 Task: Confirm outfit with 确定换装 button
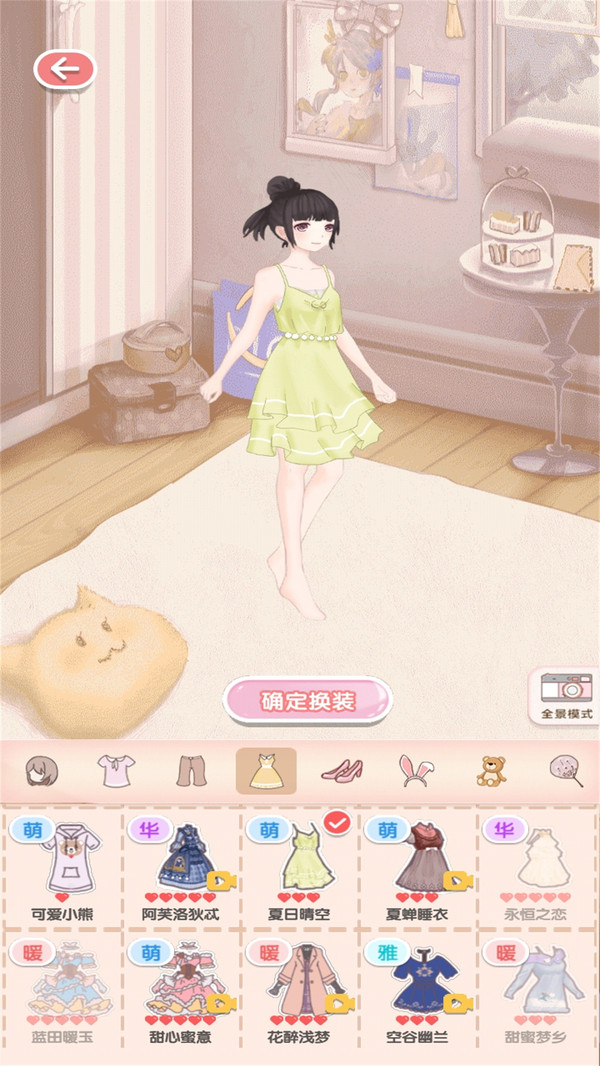pyautogui.click(x=308, y=700)
